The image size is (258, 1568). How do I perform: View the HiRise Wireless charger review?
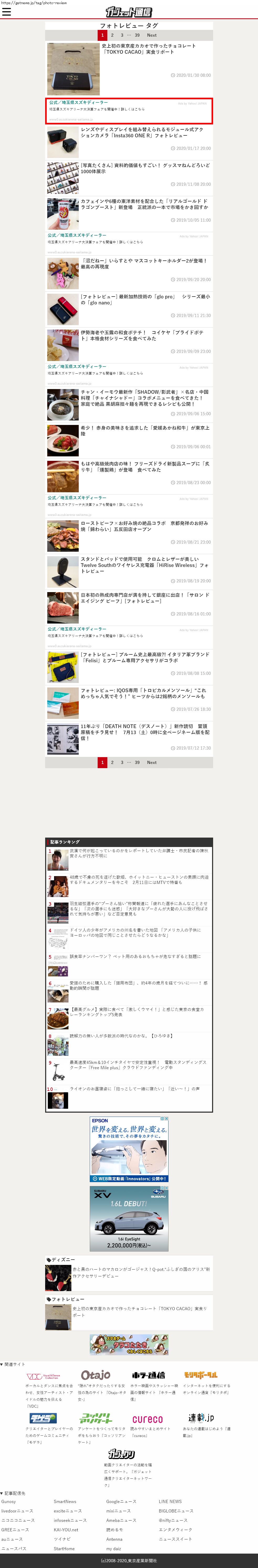pyautogui.click(x=144, y=565)
